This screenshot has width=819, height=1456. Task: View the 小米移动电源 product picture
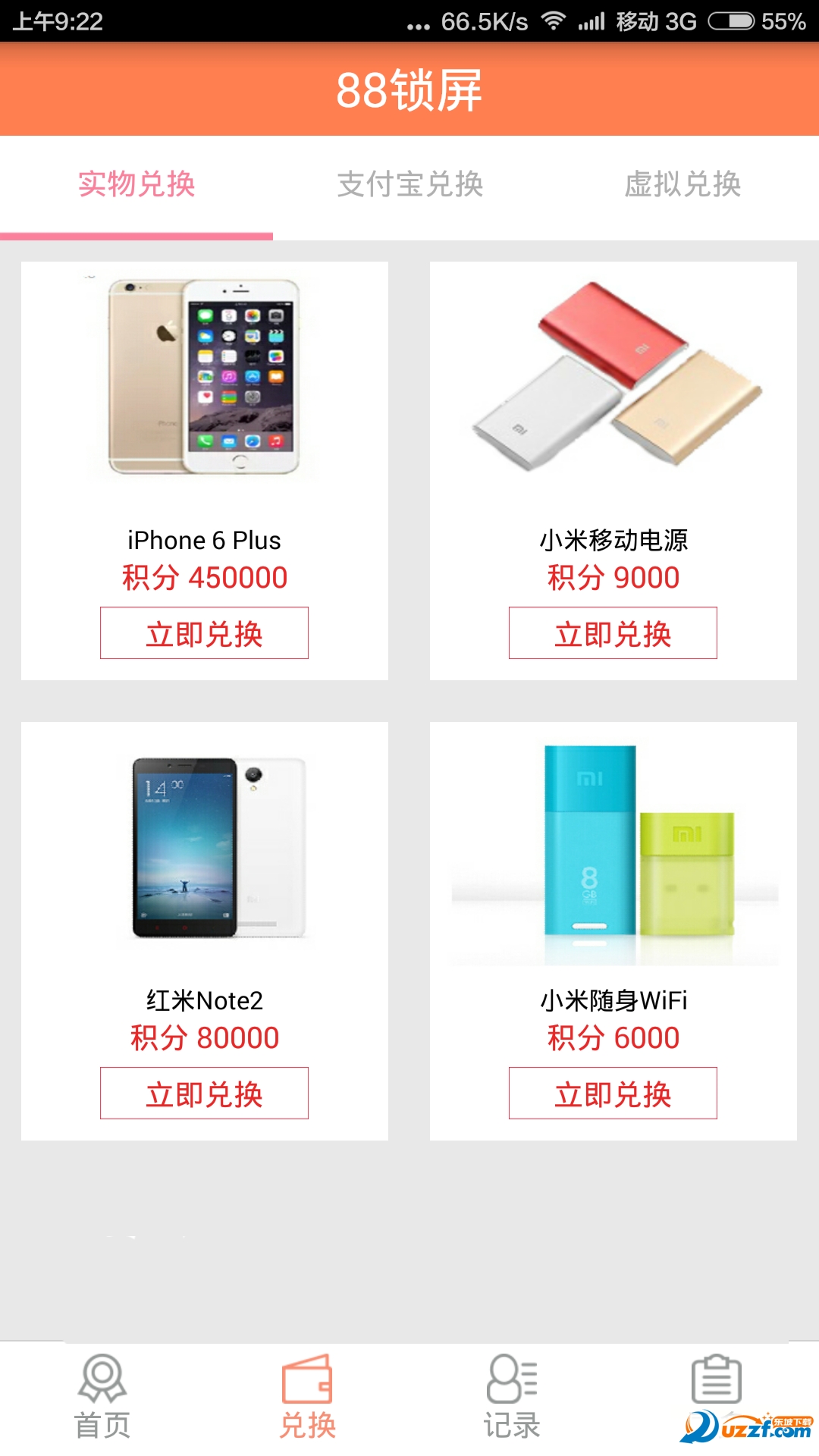pyautogui.click(x=614, y=377)
